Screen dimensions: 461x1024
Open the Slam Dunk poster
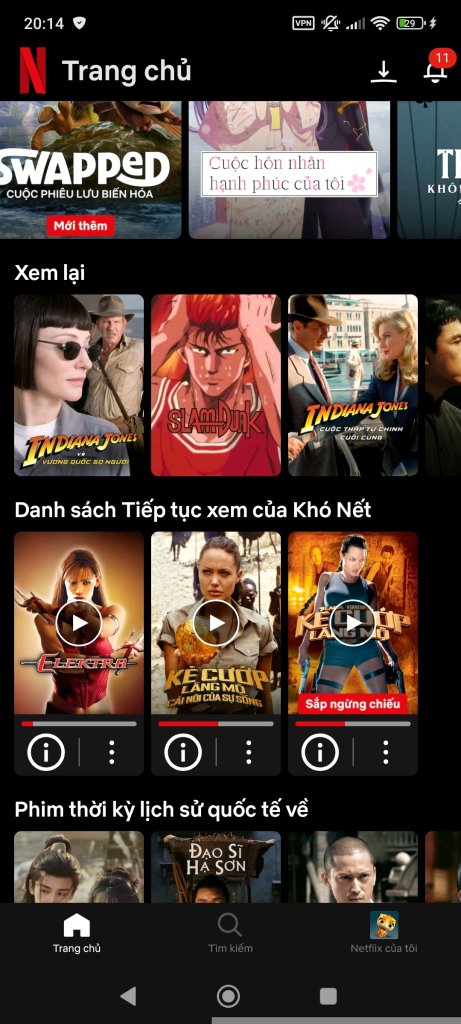tap(216, 385)
